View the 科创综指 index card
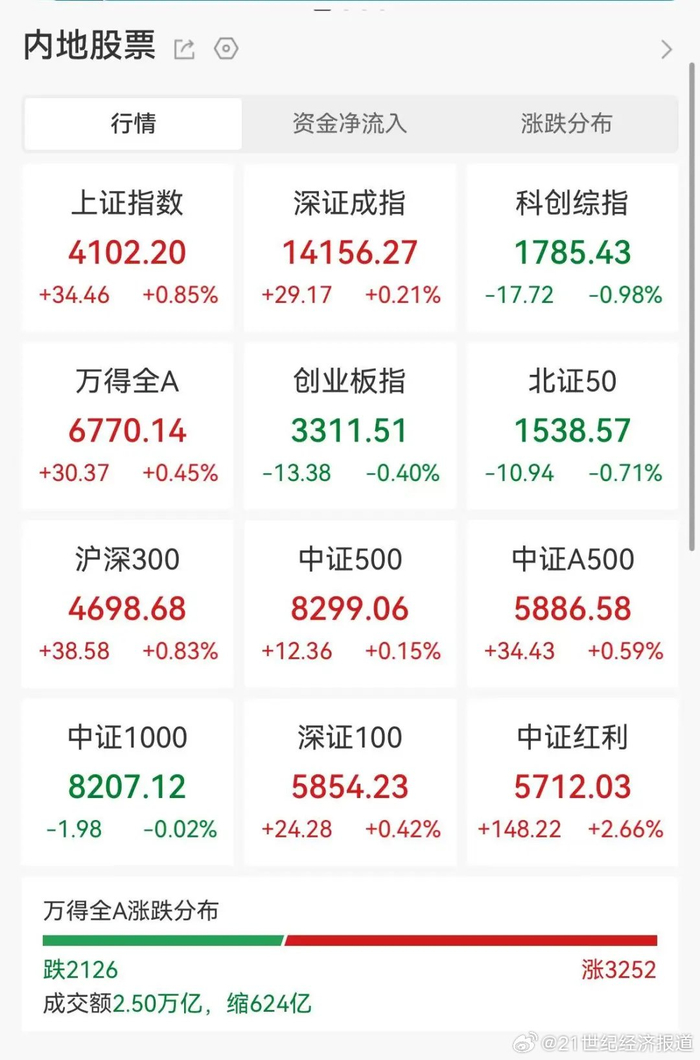Image resolution: width=700 pixels, height=1060 pixels. pos(572,248)
